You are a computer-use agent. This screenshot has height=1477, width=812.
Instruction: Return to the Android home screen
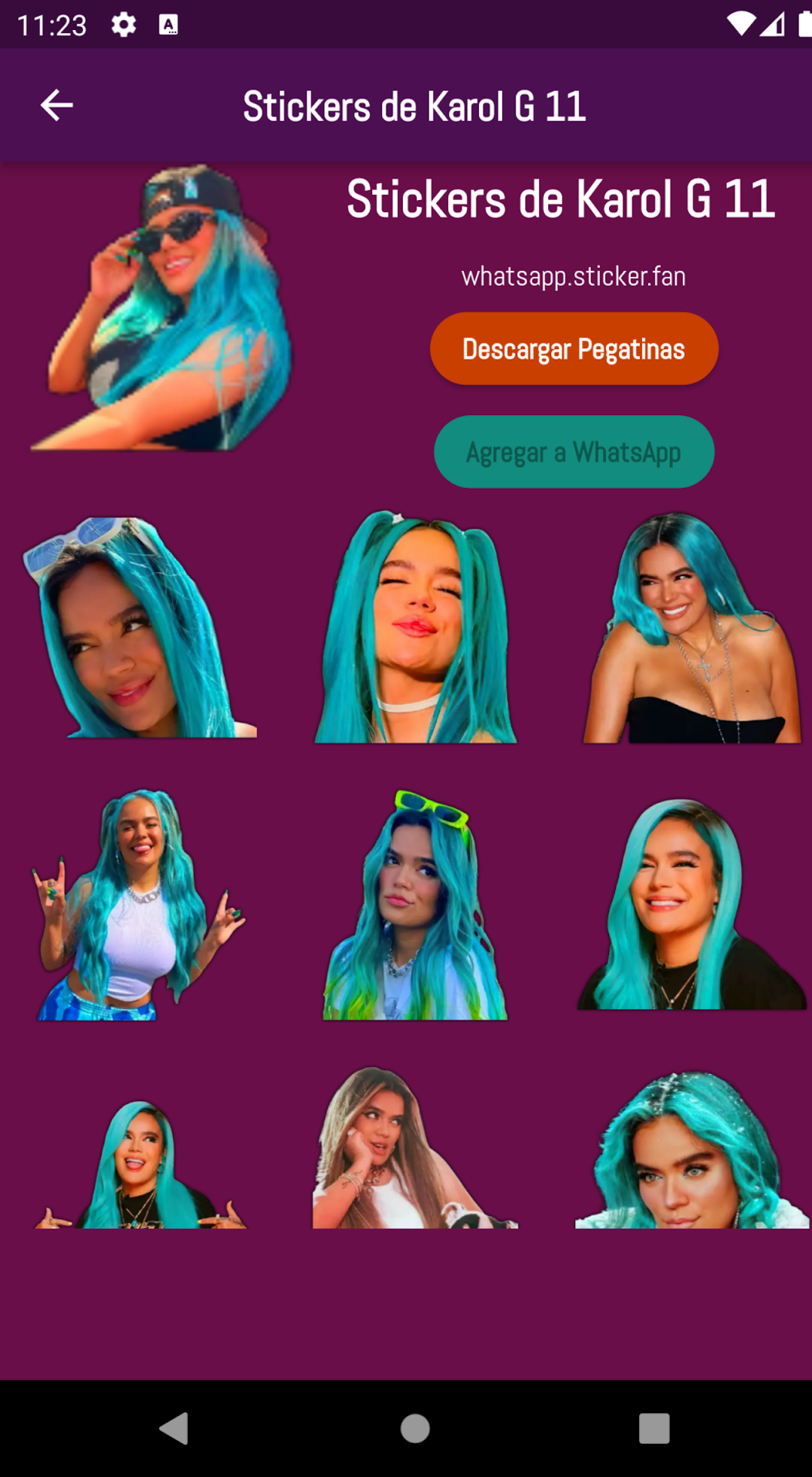(415, 1428)
